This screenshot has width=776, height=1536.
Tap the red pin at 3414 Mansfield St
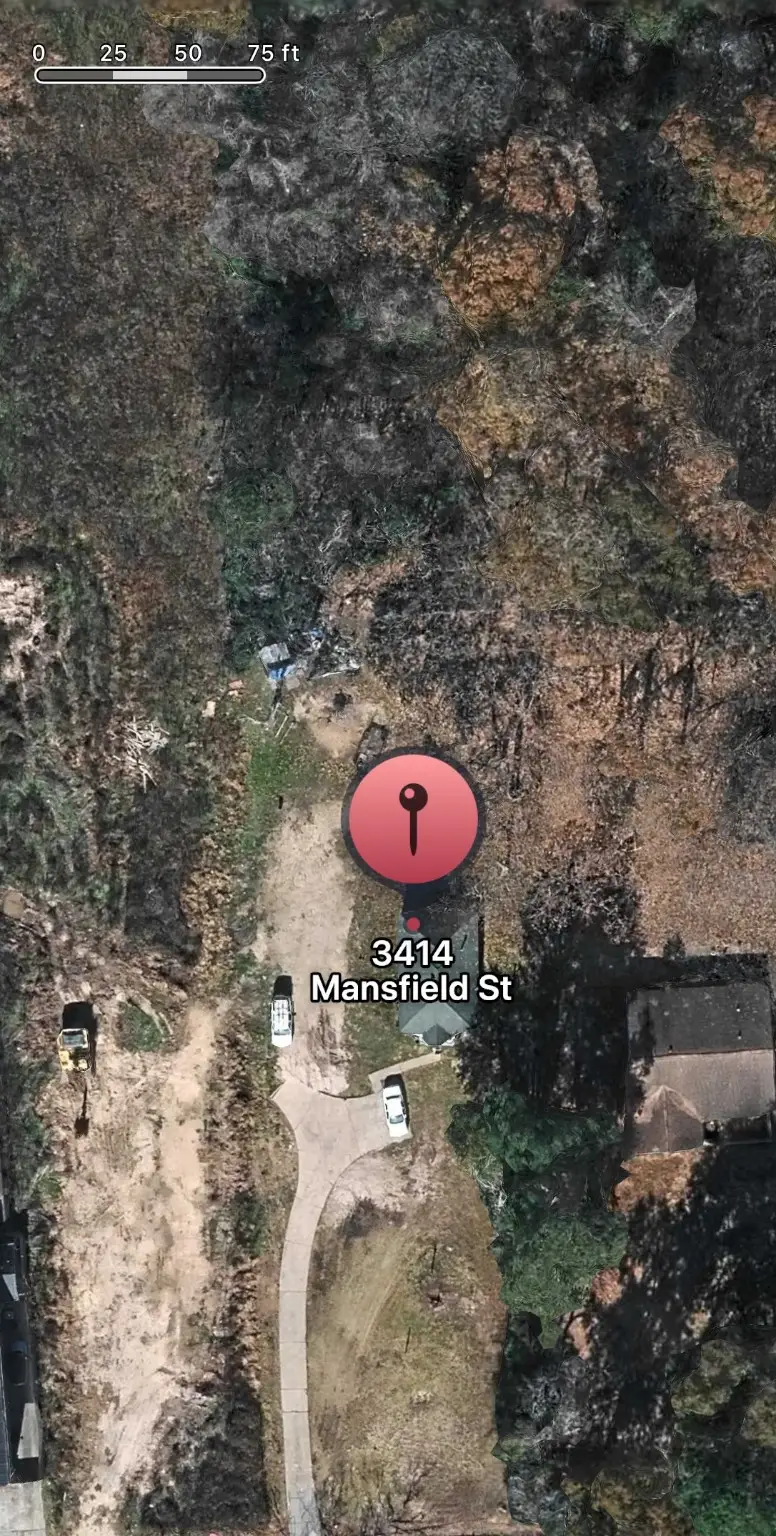[413, 818]
